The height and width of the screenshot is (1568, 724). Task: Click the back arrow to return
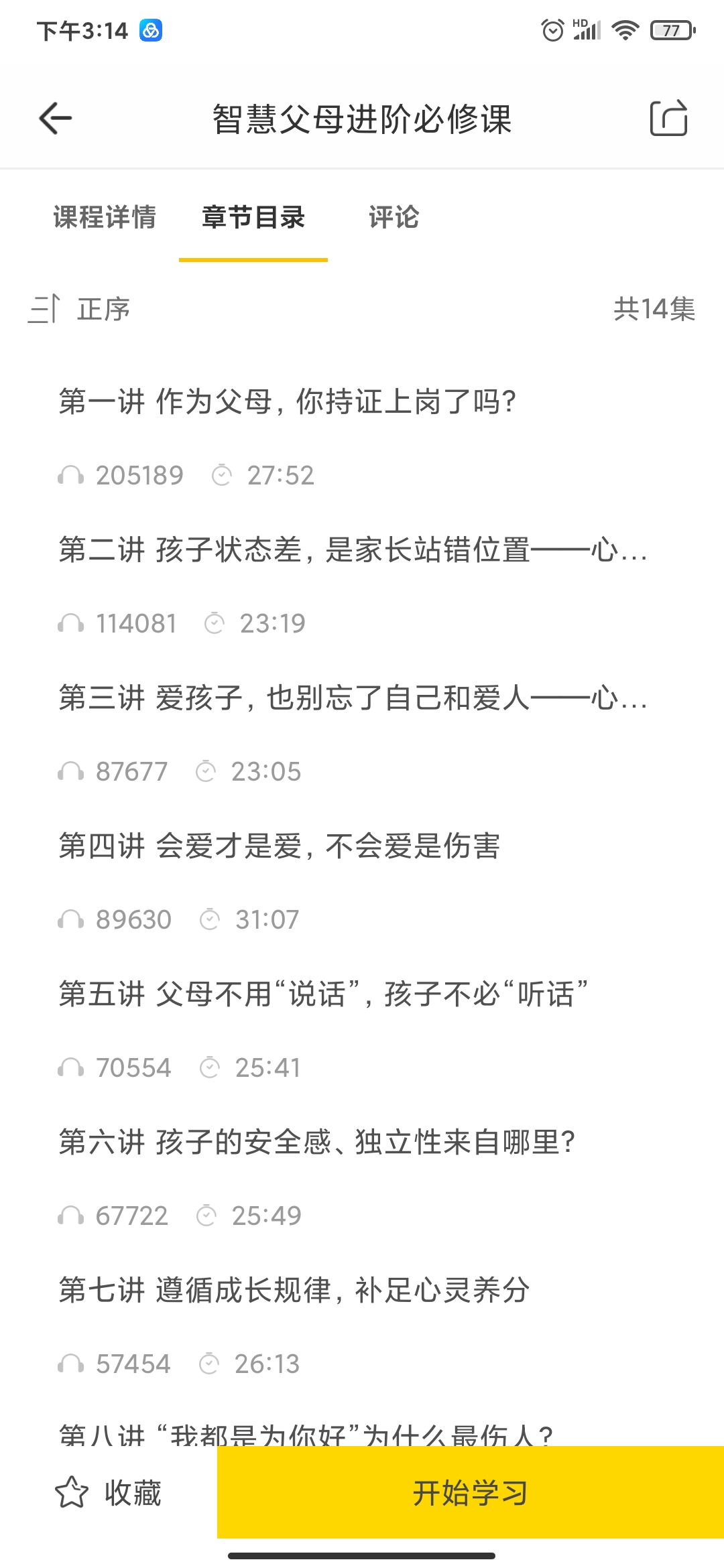coord(55,118)
